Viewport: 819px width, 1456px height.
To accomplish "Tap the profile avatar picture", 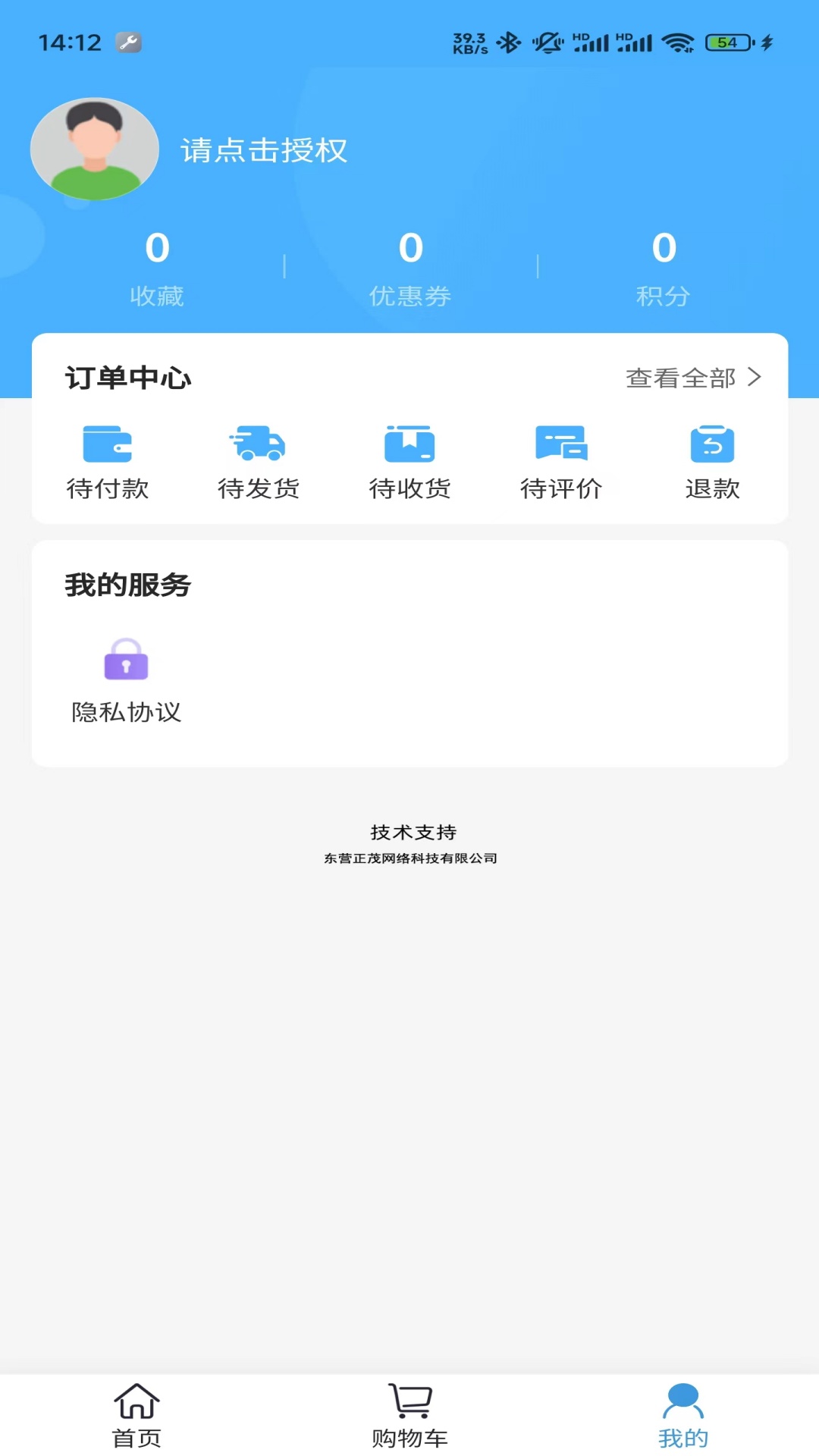I will [x=95, y=149].
